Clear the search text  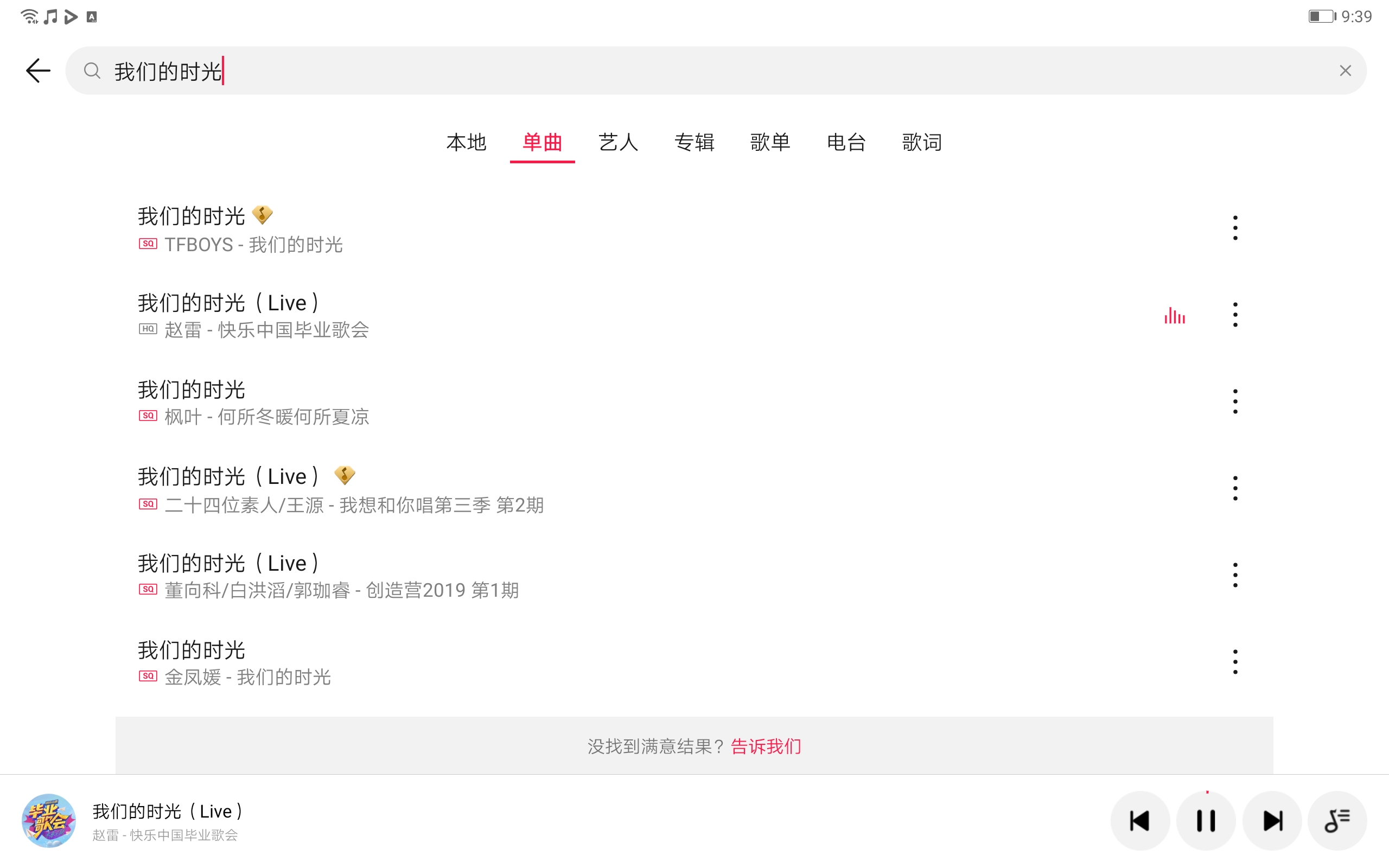pos(1345,71)
